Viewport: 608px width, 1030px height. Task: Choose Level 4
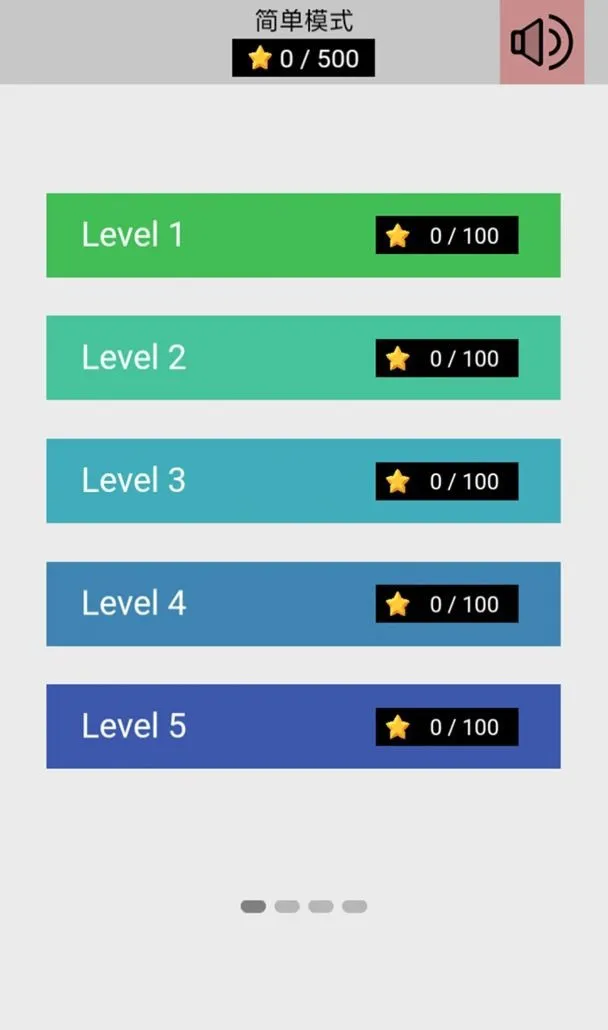(303, 604)
